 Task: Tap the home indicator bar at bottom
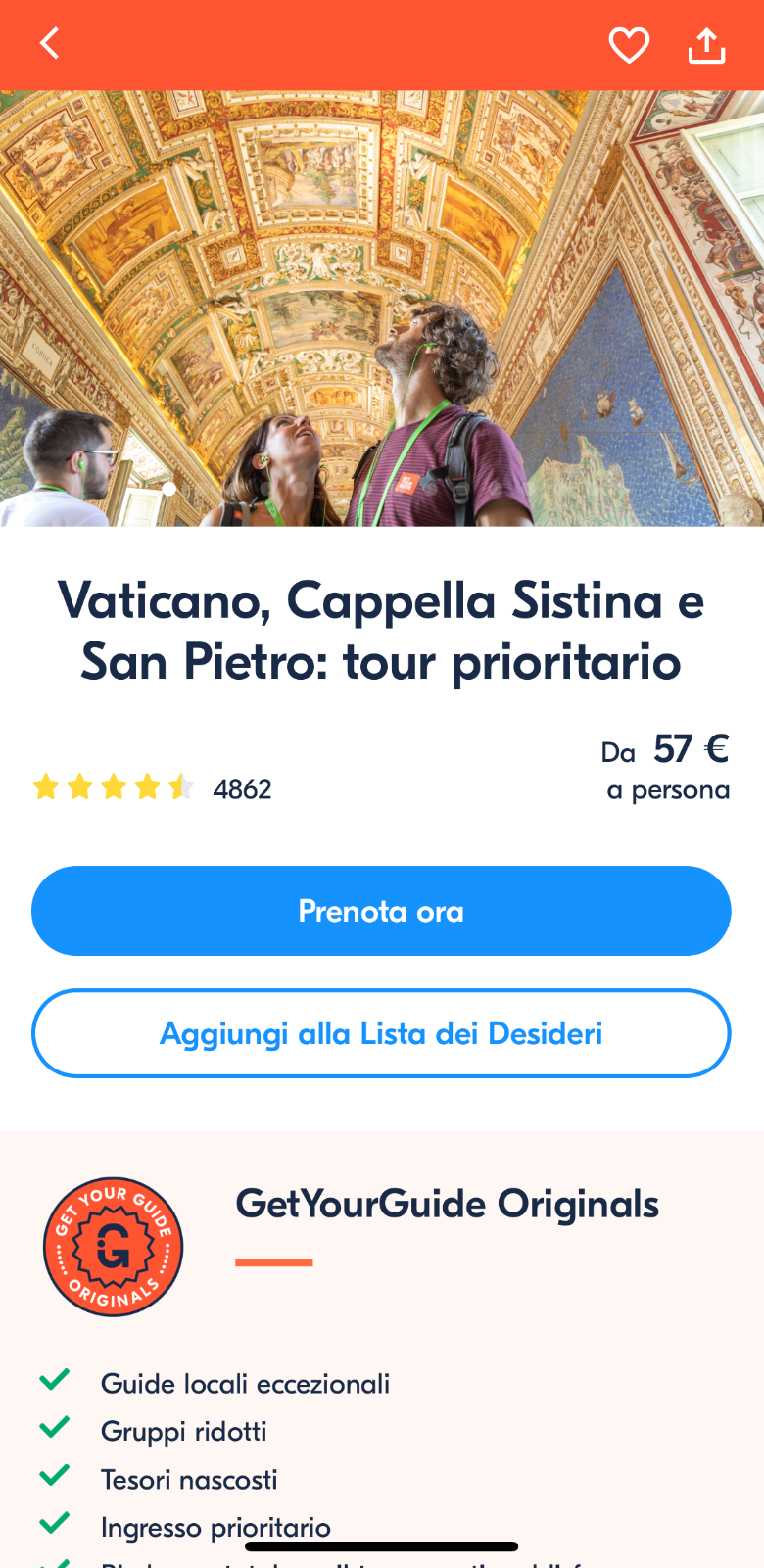382,1545
